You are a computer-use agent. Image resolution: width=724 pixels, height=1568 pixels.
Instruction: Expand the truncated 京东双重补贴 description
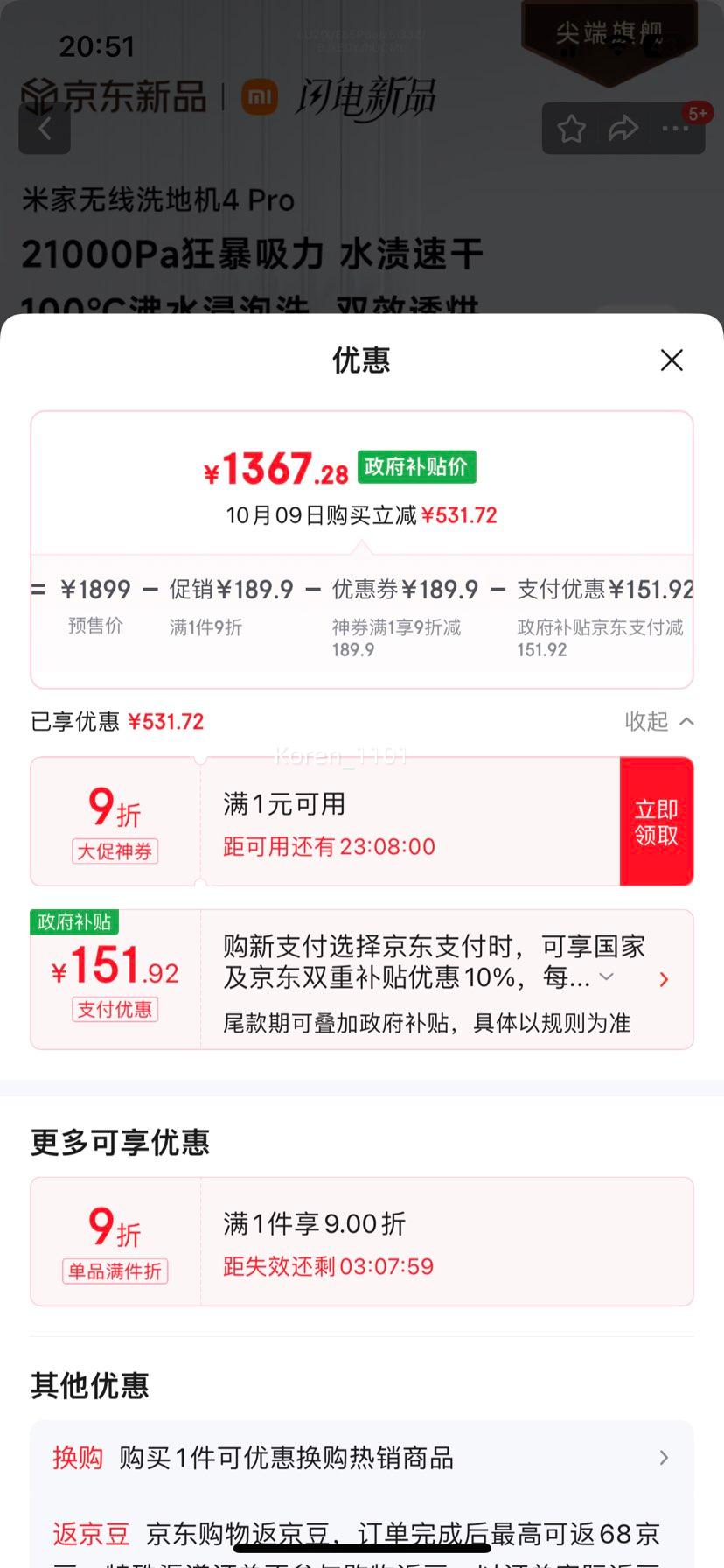coord(606,976)
